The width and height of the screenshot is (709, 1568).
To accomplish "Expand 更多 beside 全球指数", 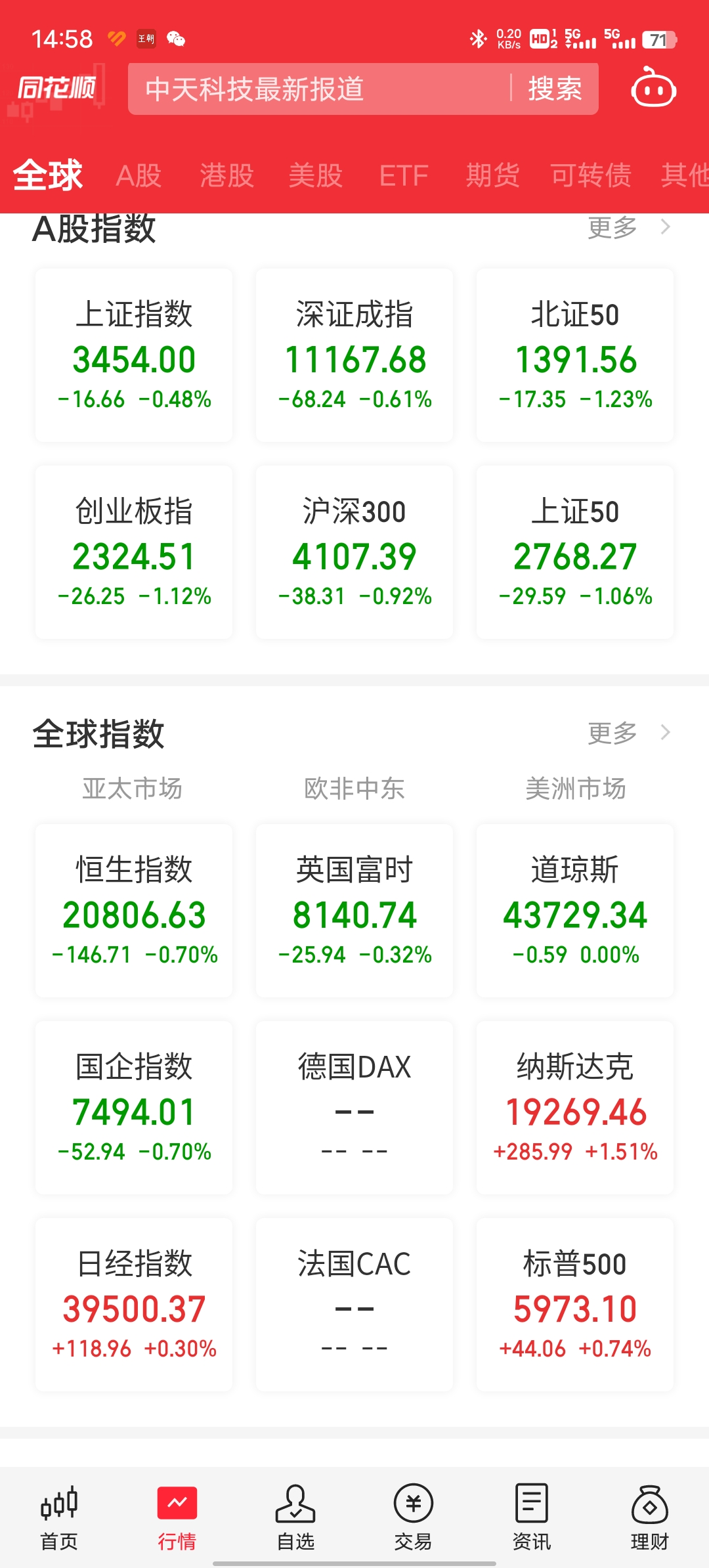I will (612, 732).
